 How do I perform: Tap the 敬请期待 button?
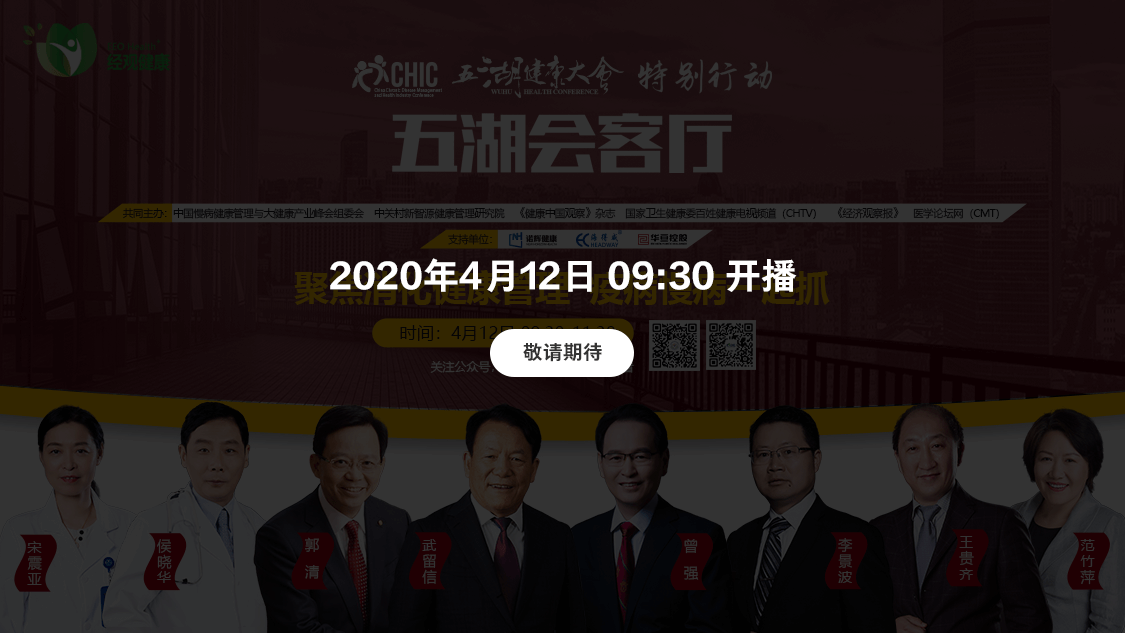click(562, 353)
